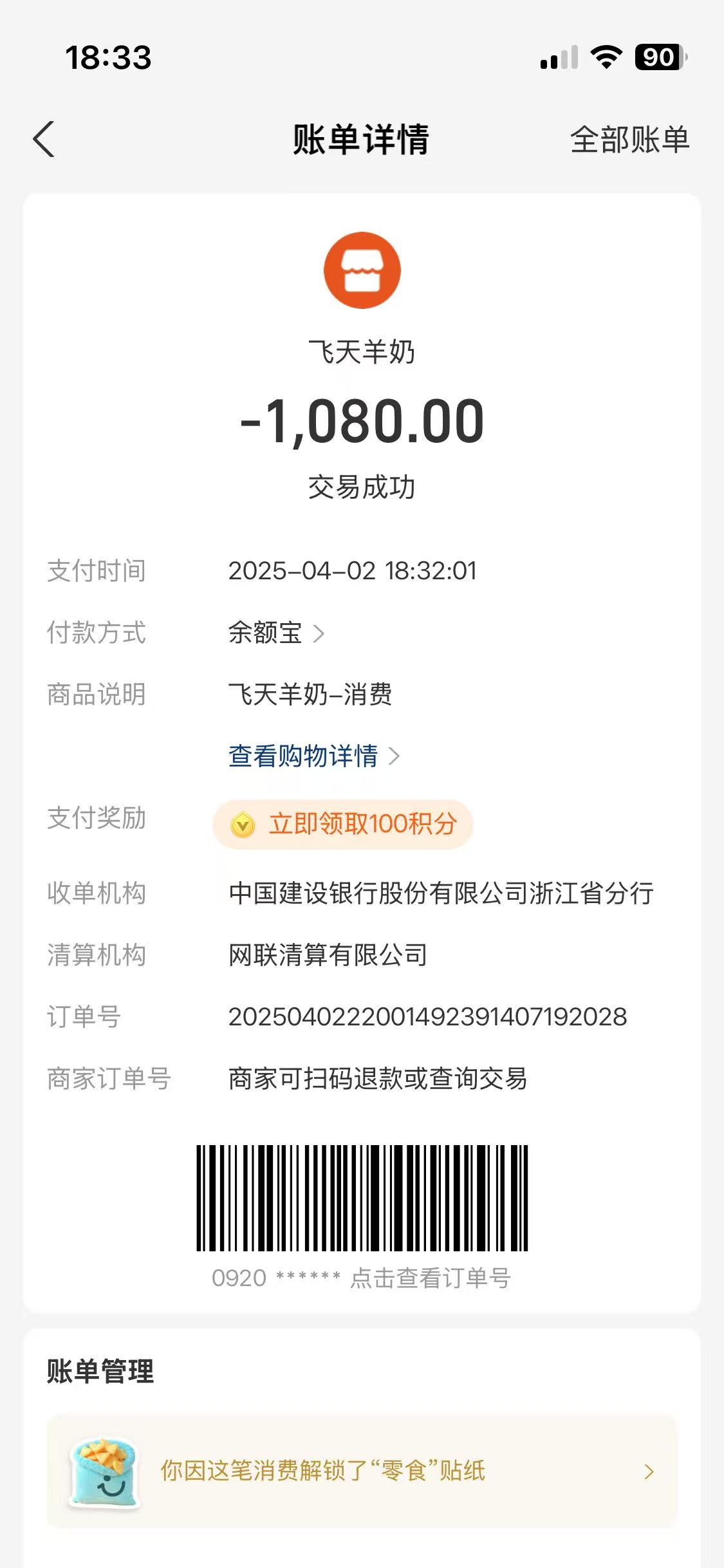The image size is (724, 1568).
Task: Tap 点击查看订单号 to reveal the order number
Action: pos(430,1278)
